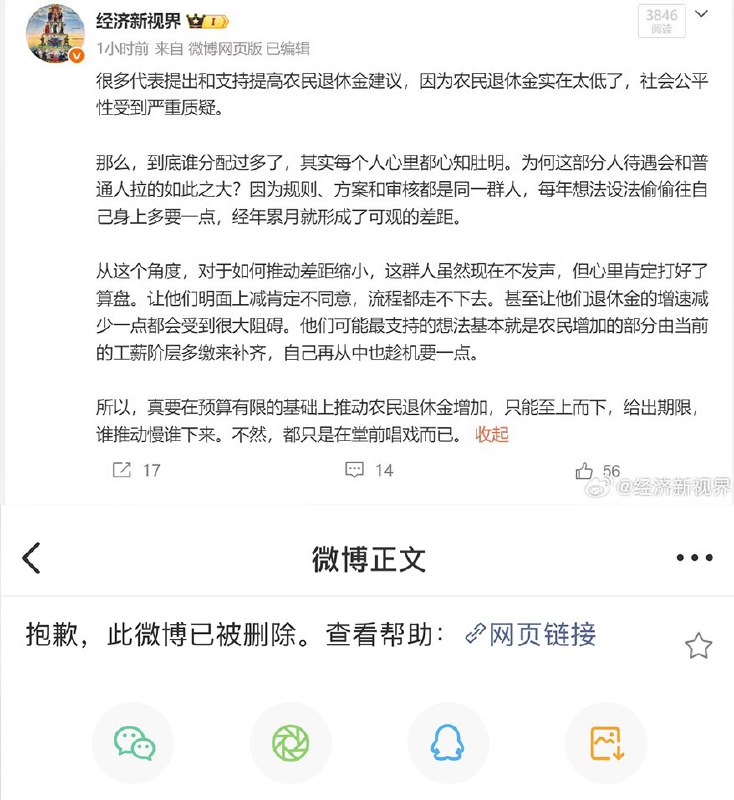
Task: Open the repost panel showing 17
Action: tap(136, 470)
